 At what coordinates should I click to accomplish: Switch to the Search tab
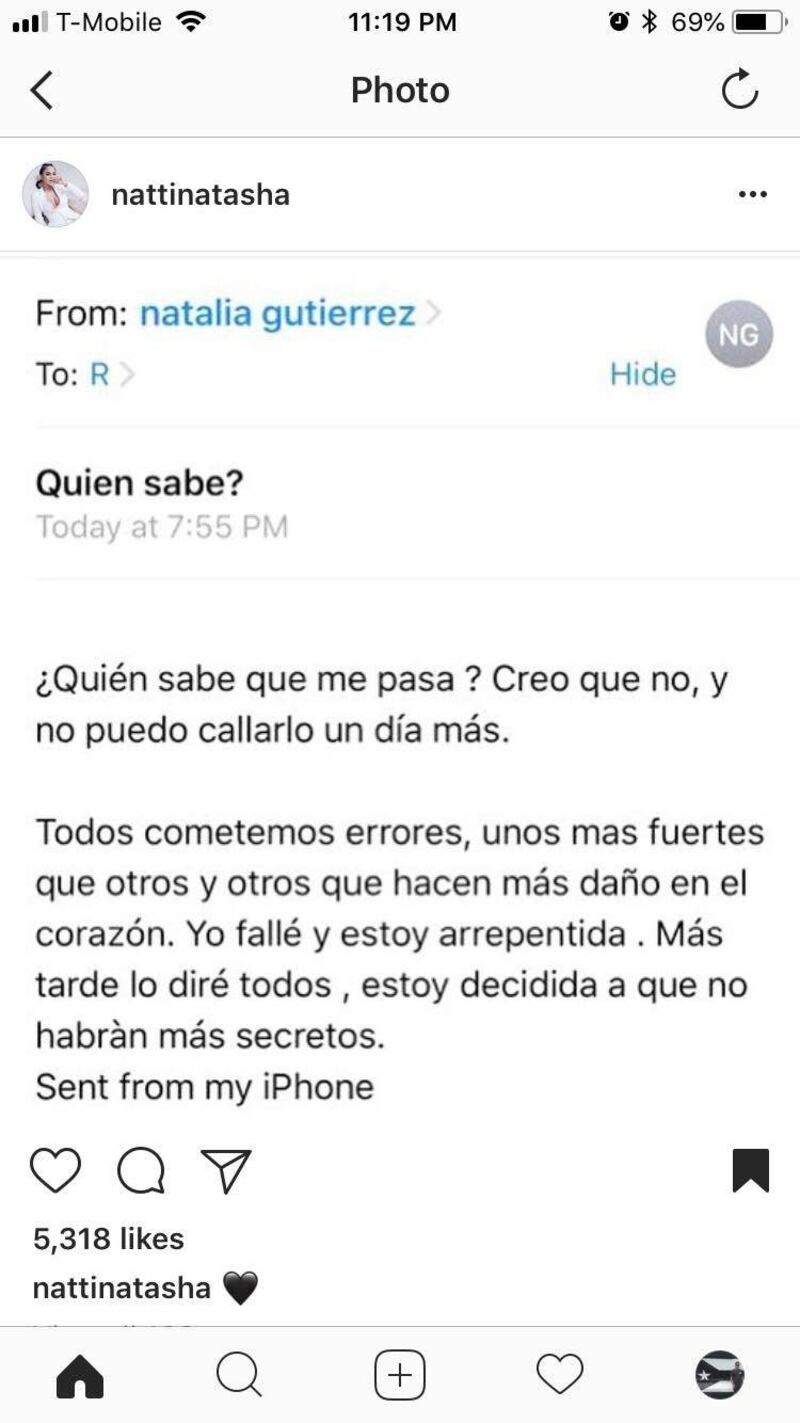tap(239, 1376)
